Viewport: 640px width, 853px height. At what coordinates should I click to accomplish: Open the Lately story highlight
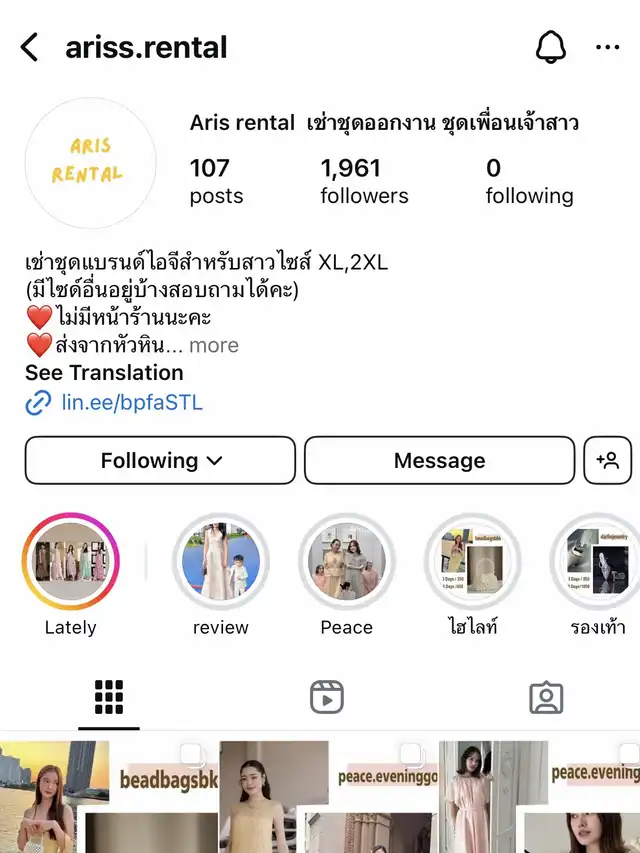pos(71,561)
